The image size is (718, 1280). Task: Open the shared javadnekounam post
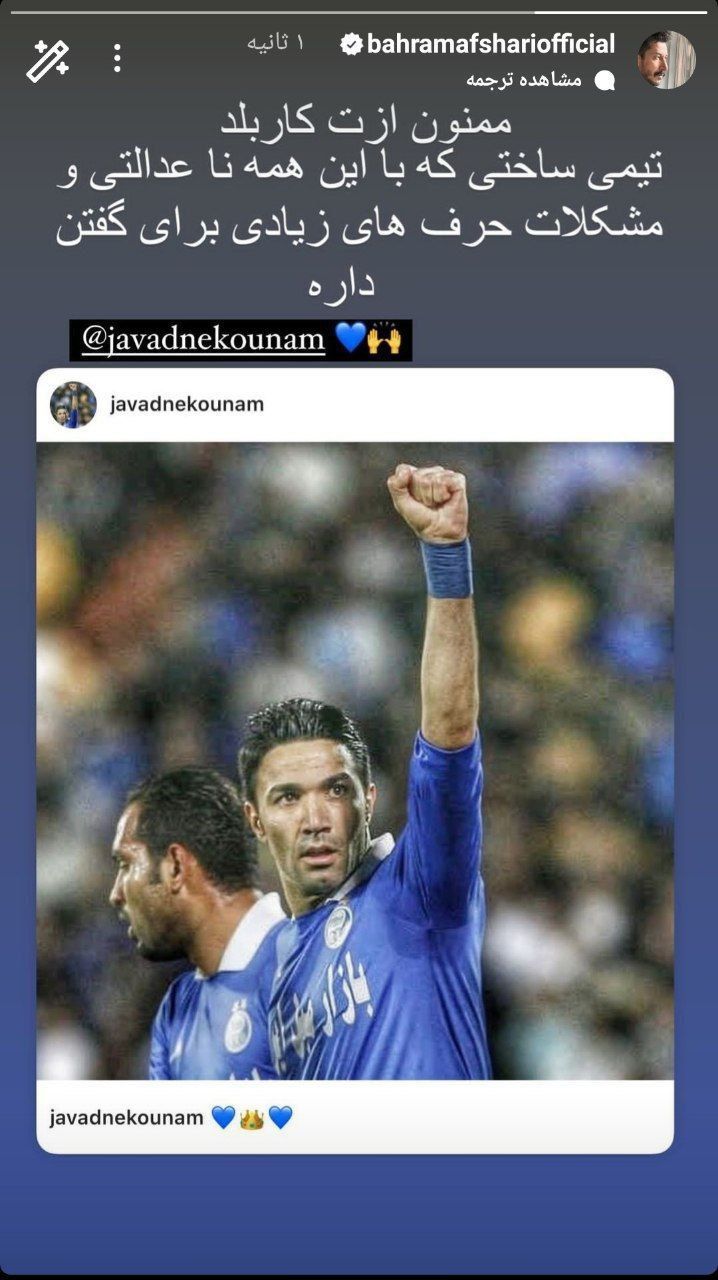[x=355, y=760]
